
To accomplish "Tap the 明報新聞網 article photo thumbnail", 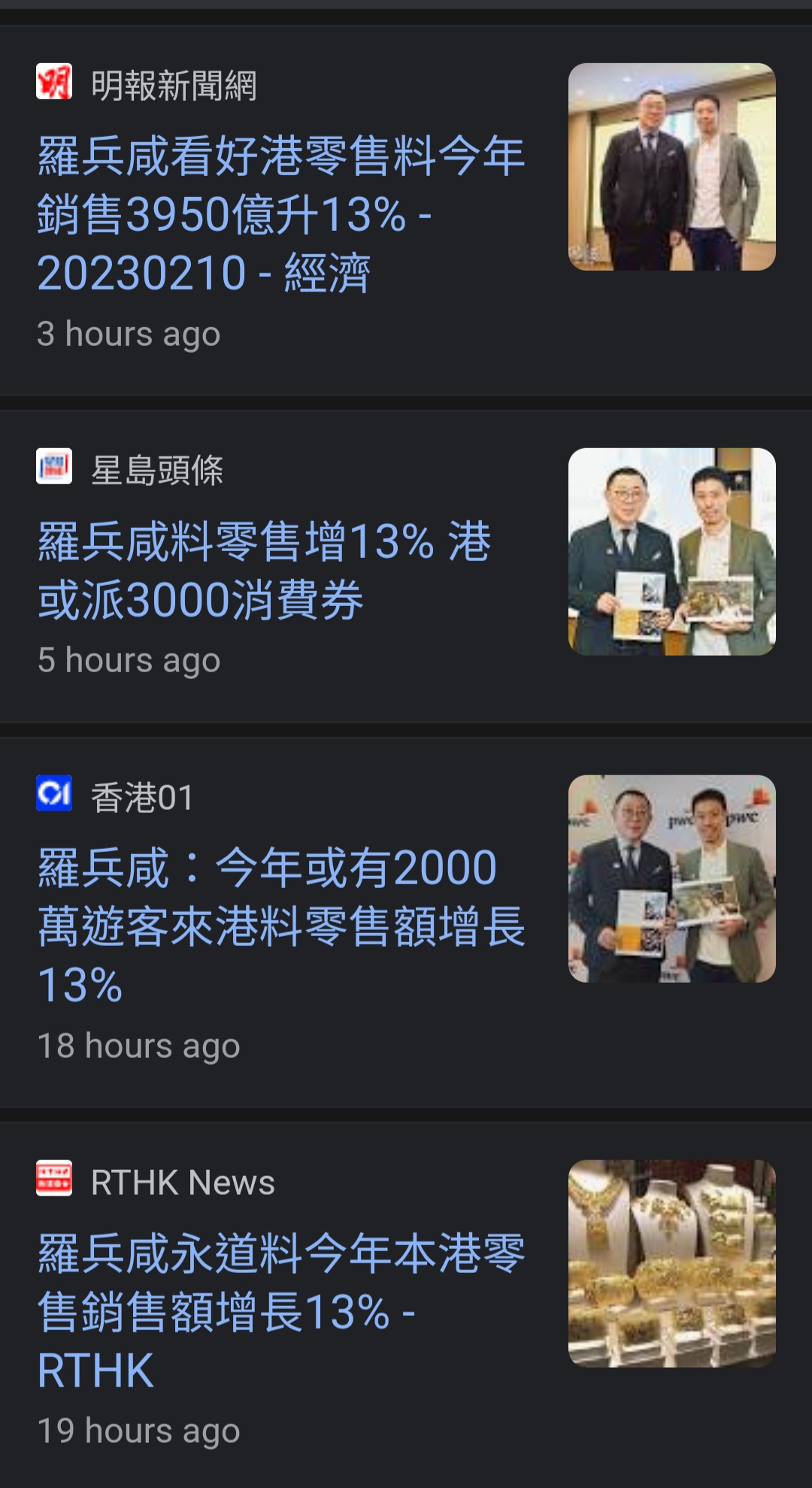I will [671, 167].
